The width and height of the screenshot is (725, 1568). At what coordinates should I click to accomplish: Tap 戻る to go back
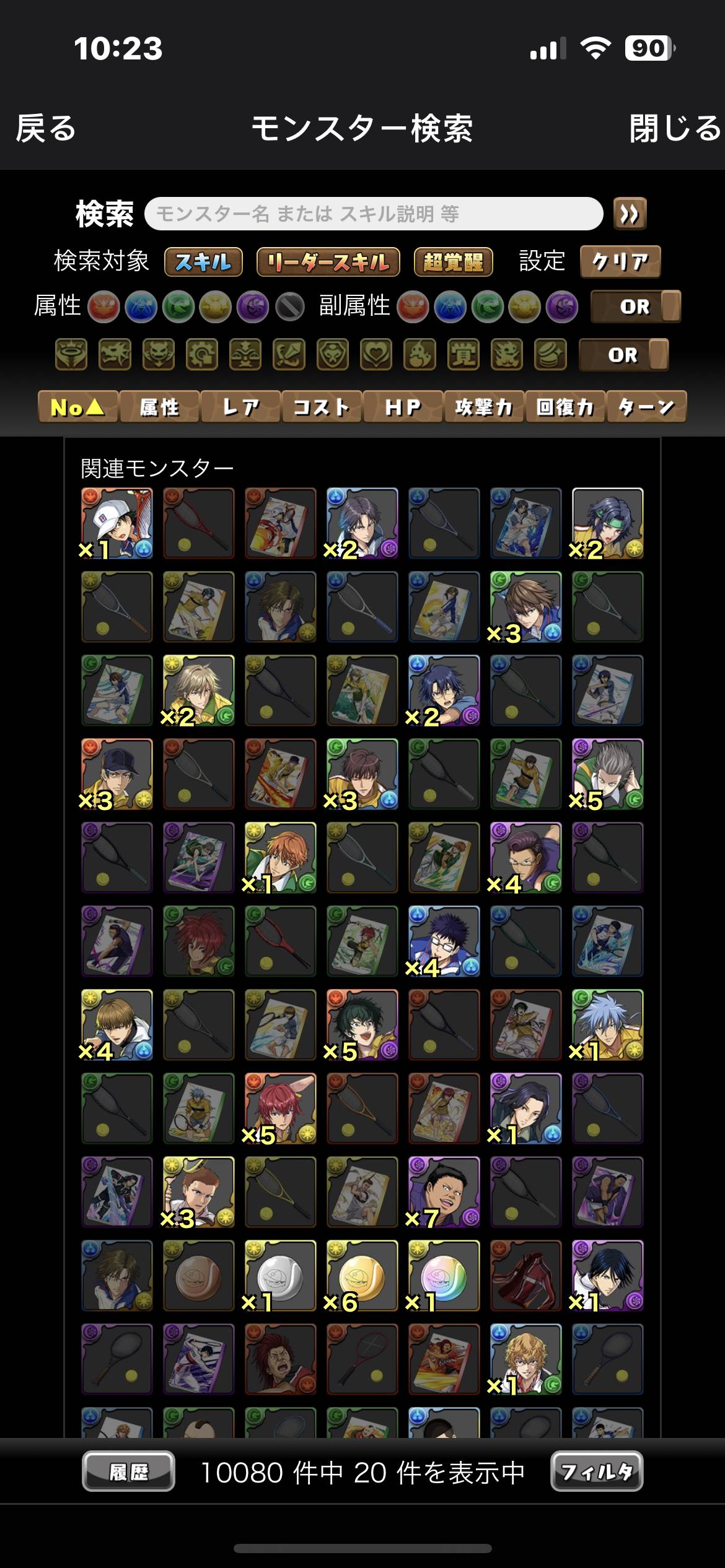45,129
